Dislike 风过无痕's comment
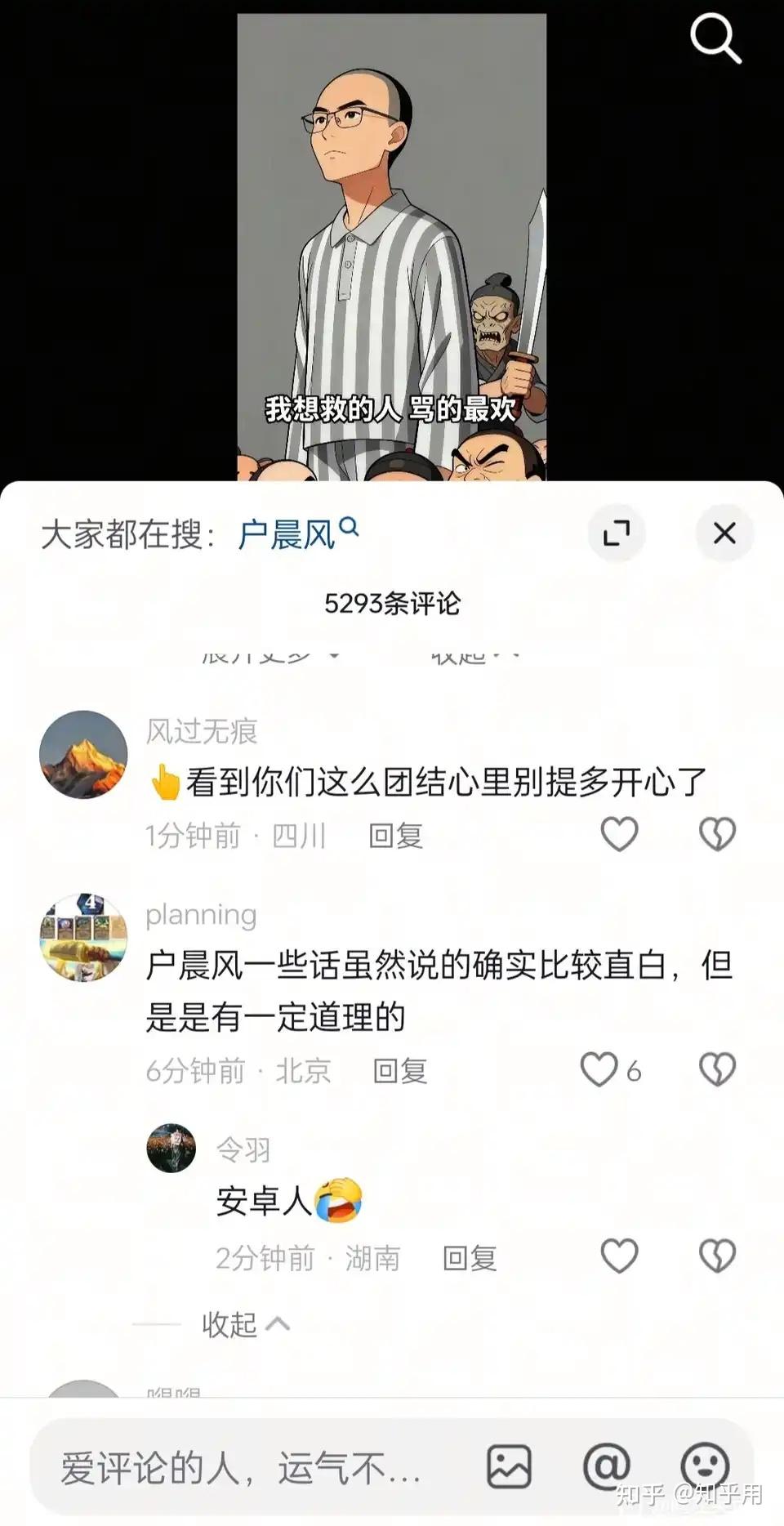784x1526 pixels. pyautogui.click(x=717, y=834)
